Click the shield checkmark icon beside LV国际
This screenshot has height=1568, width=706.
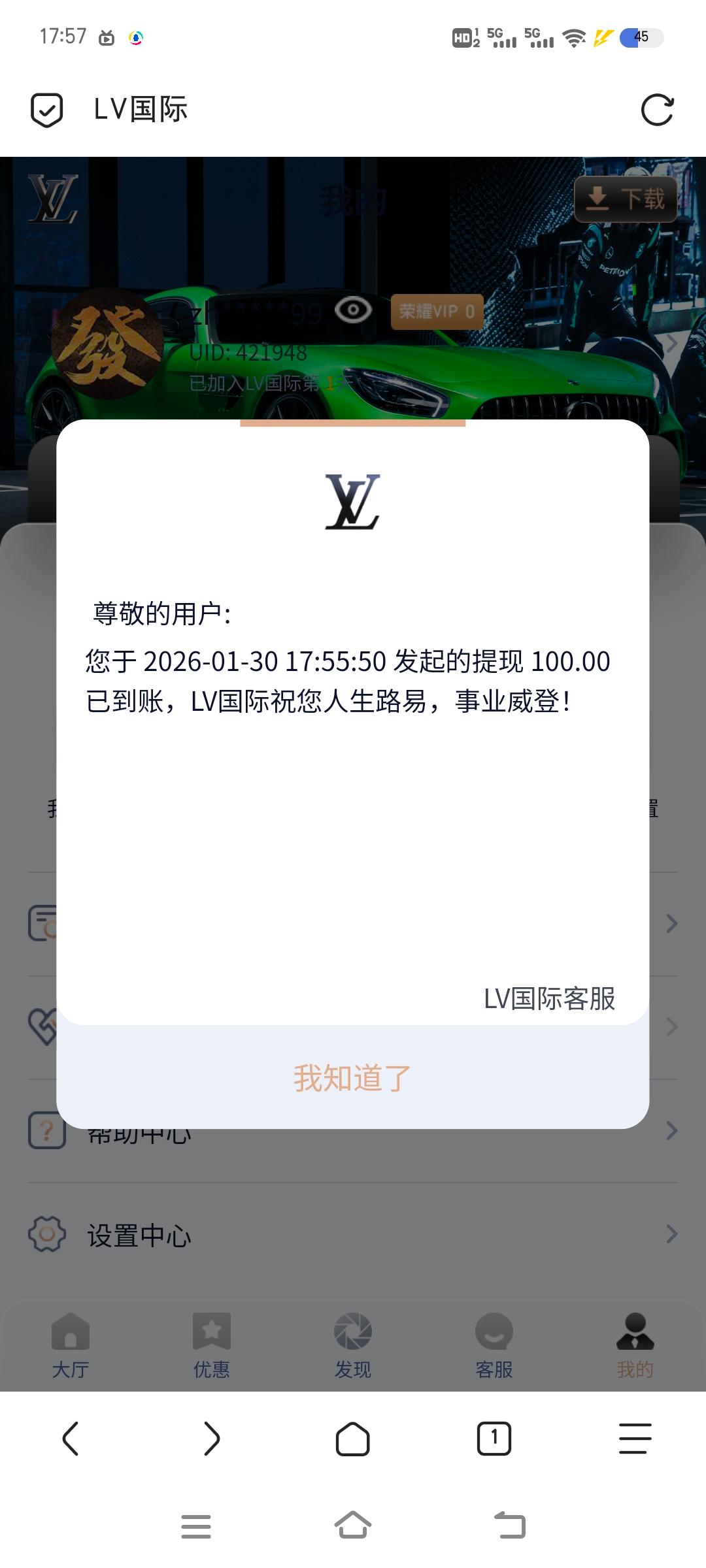pyautogui.click(x=46, y=109)
